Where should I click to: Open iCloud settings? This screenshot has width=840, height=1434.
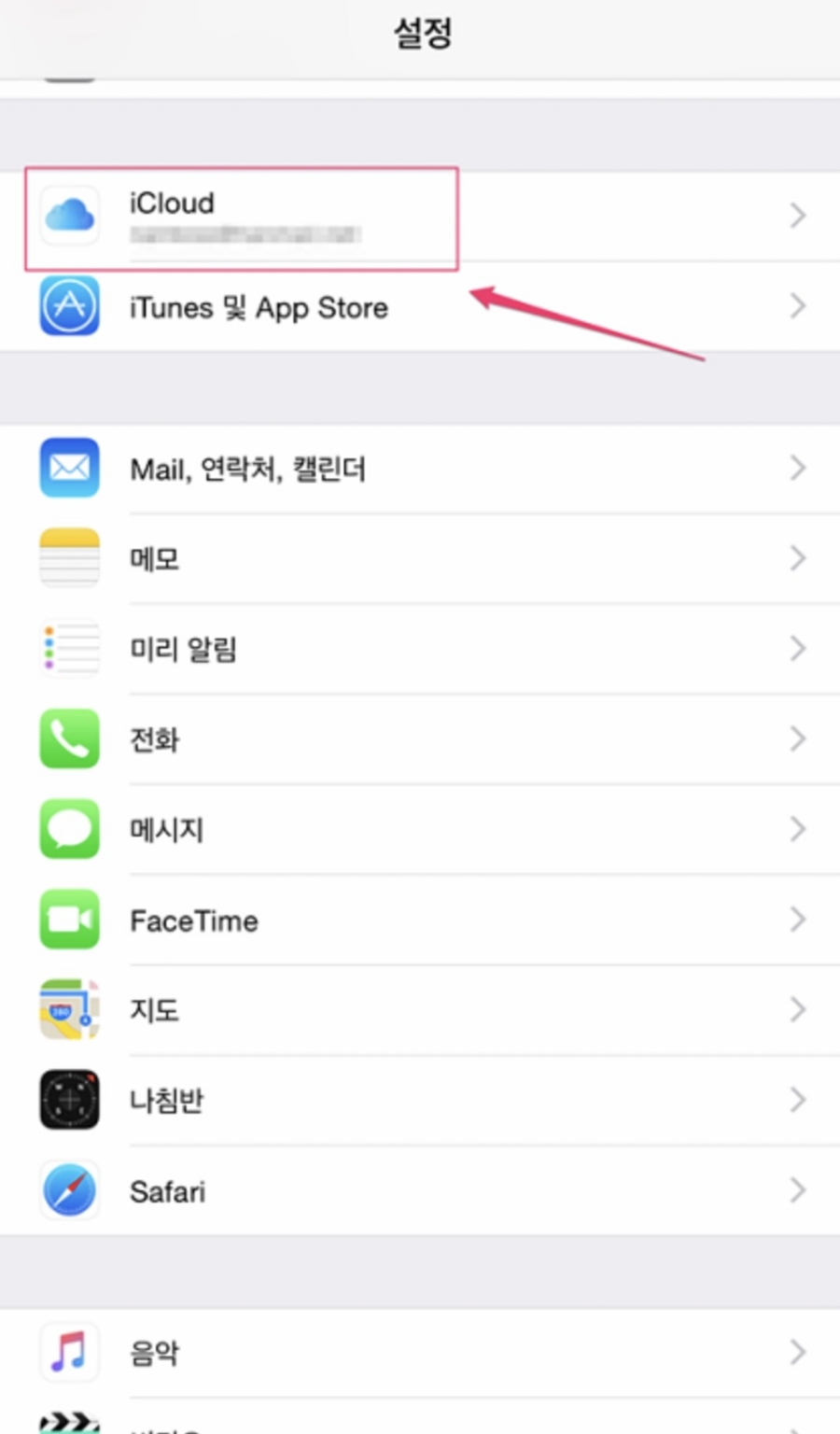tap(420, 217)
